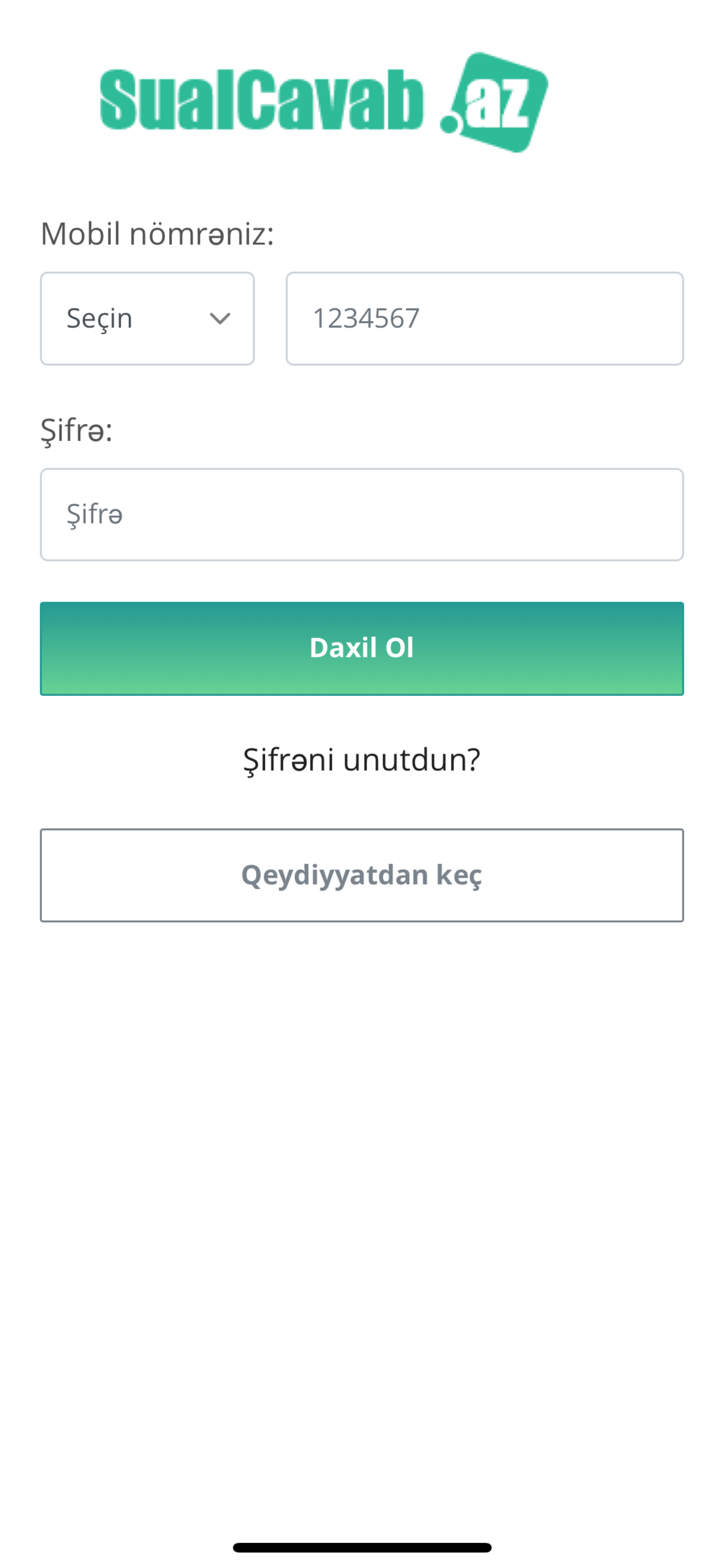The image size is (724, 1568).
Task: Click the SualCavab.az logo
Action: coord(322,100)
